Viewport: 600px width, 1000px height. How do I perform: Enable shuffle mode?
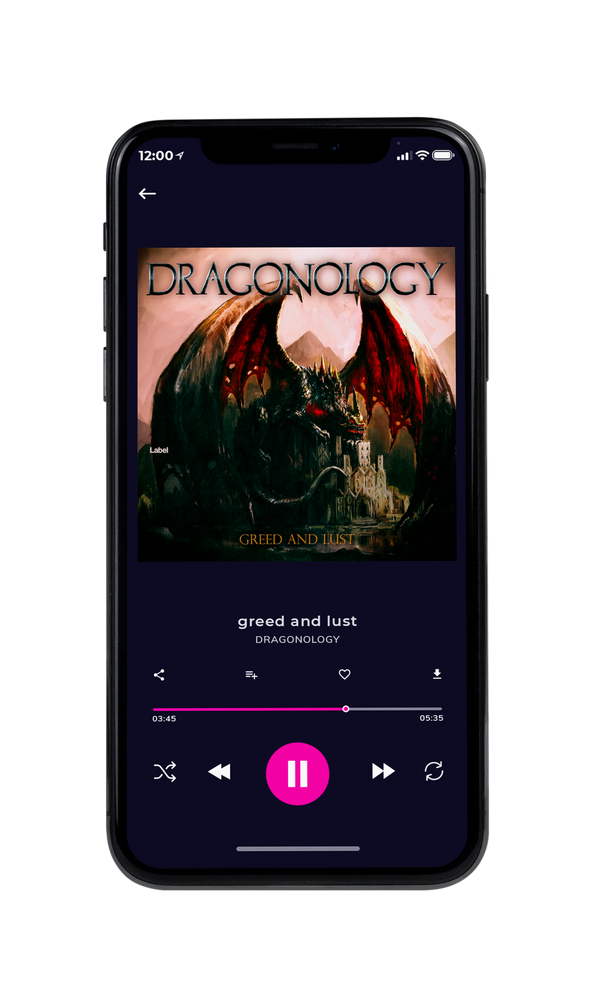[x=165, y=772]
